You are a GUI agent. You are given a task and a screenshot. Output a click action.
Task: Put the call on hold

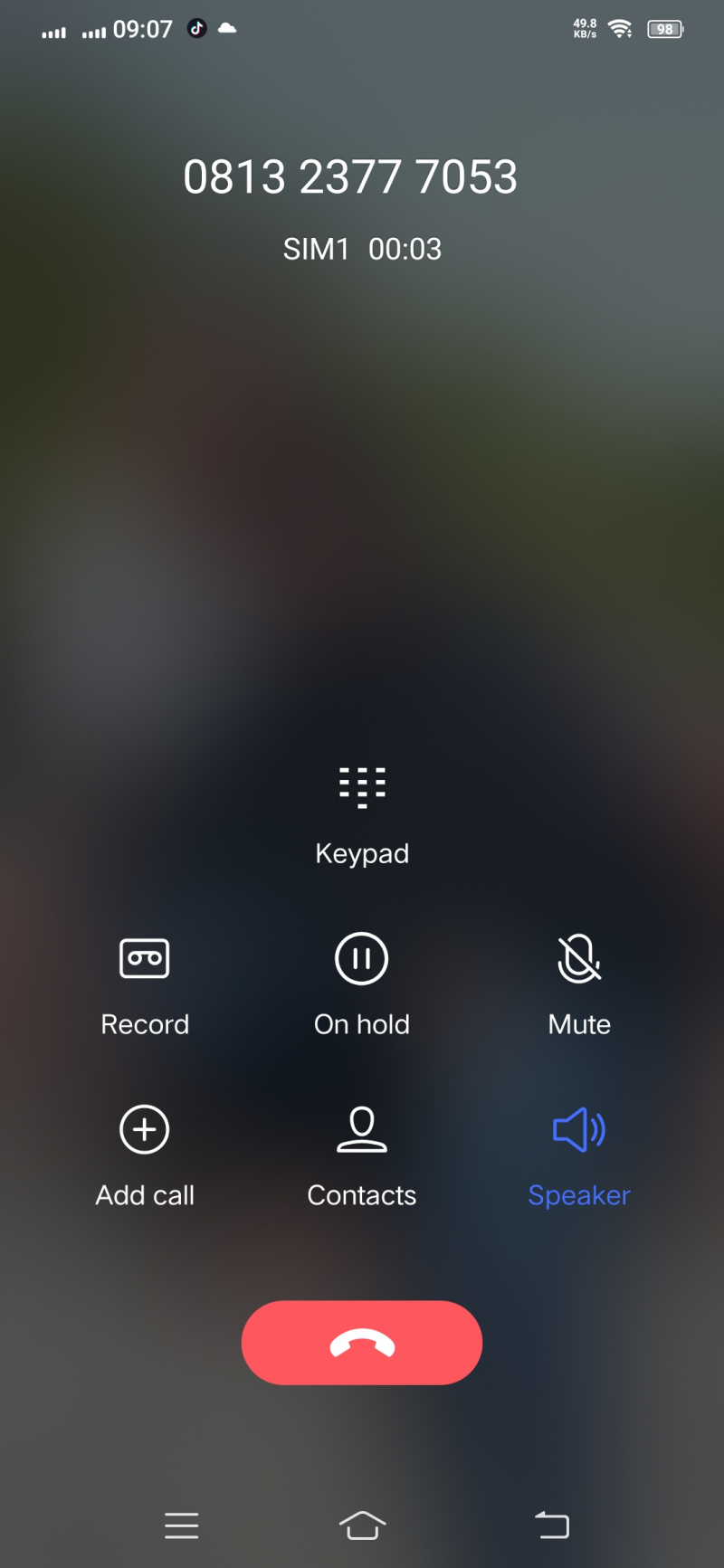pos(362,959)
